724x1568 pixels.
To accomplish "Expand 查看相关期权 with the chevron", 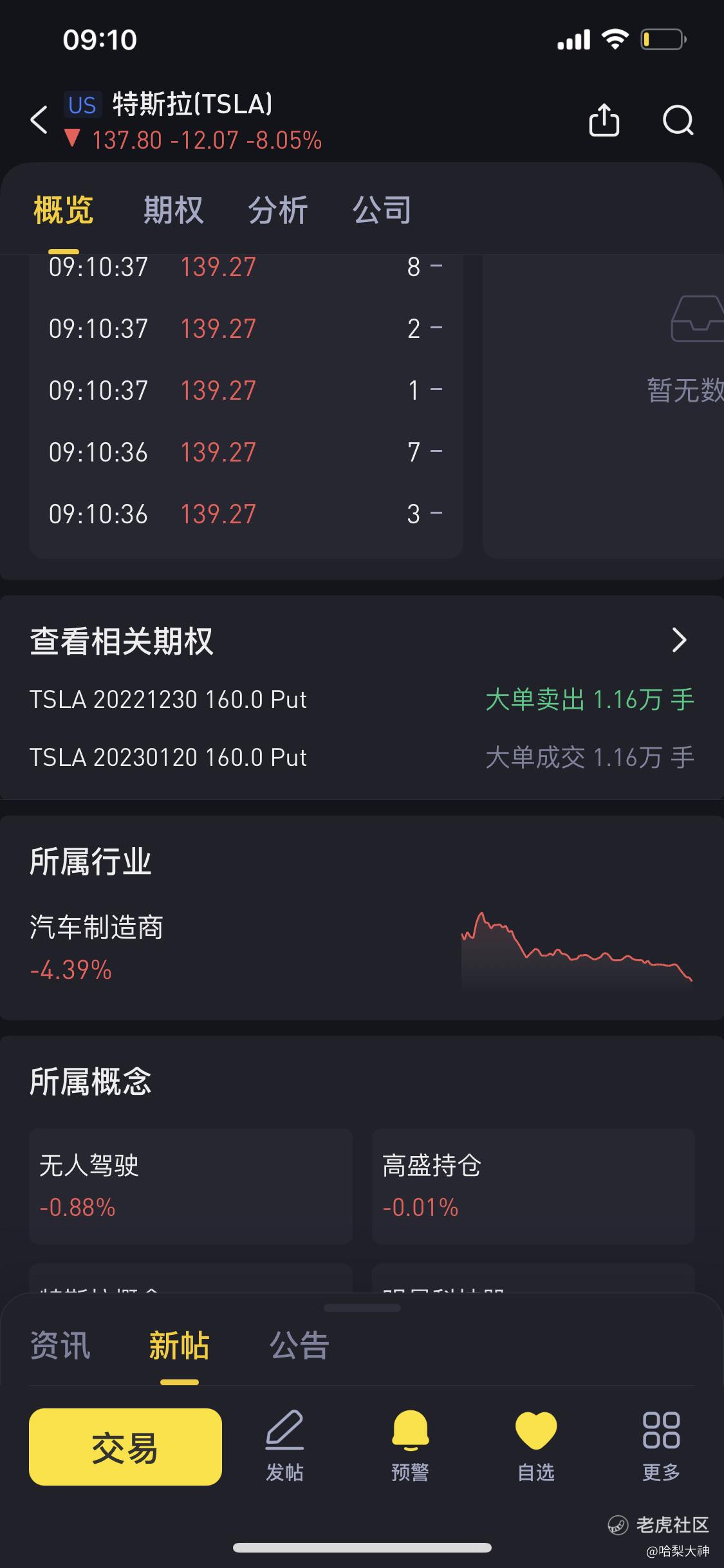I will click(x=679, y=640).
